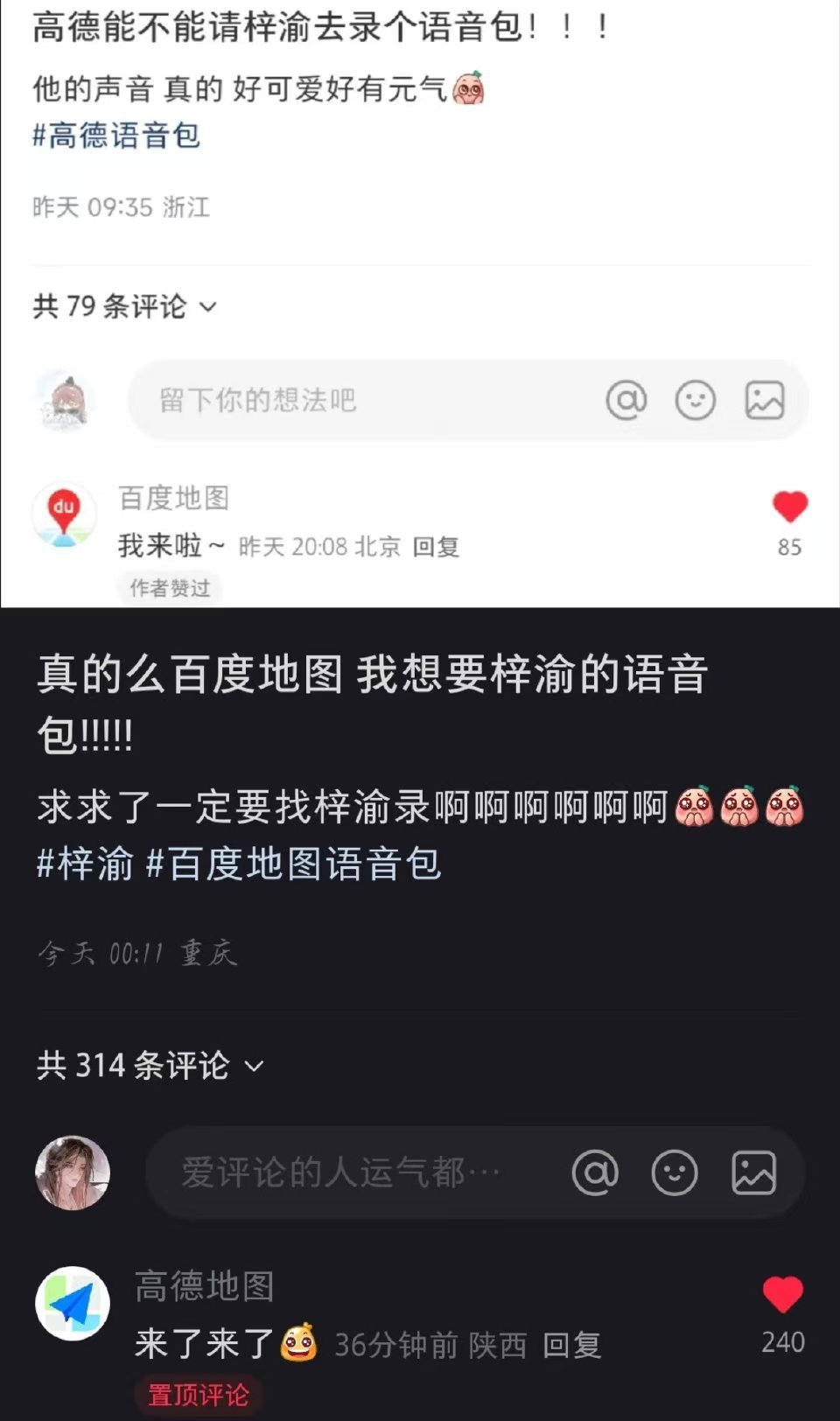Screen dimensions: 840x1421
Task: Click the image upload icon in top comment bar
Action: pos(766,400)
